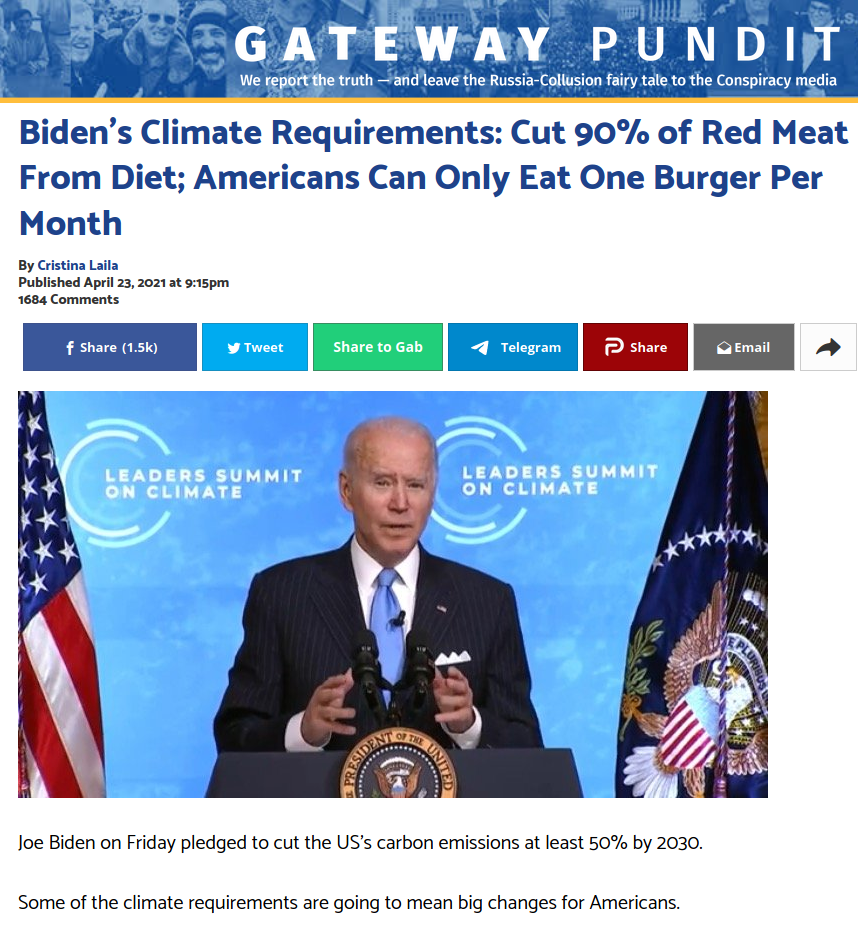The width and height of the screenshot is (858, 929).
Task: Tweet this article
Action: point(254,347)
